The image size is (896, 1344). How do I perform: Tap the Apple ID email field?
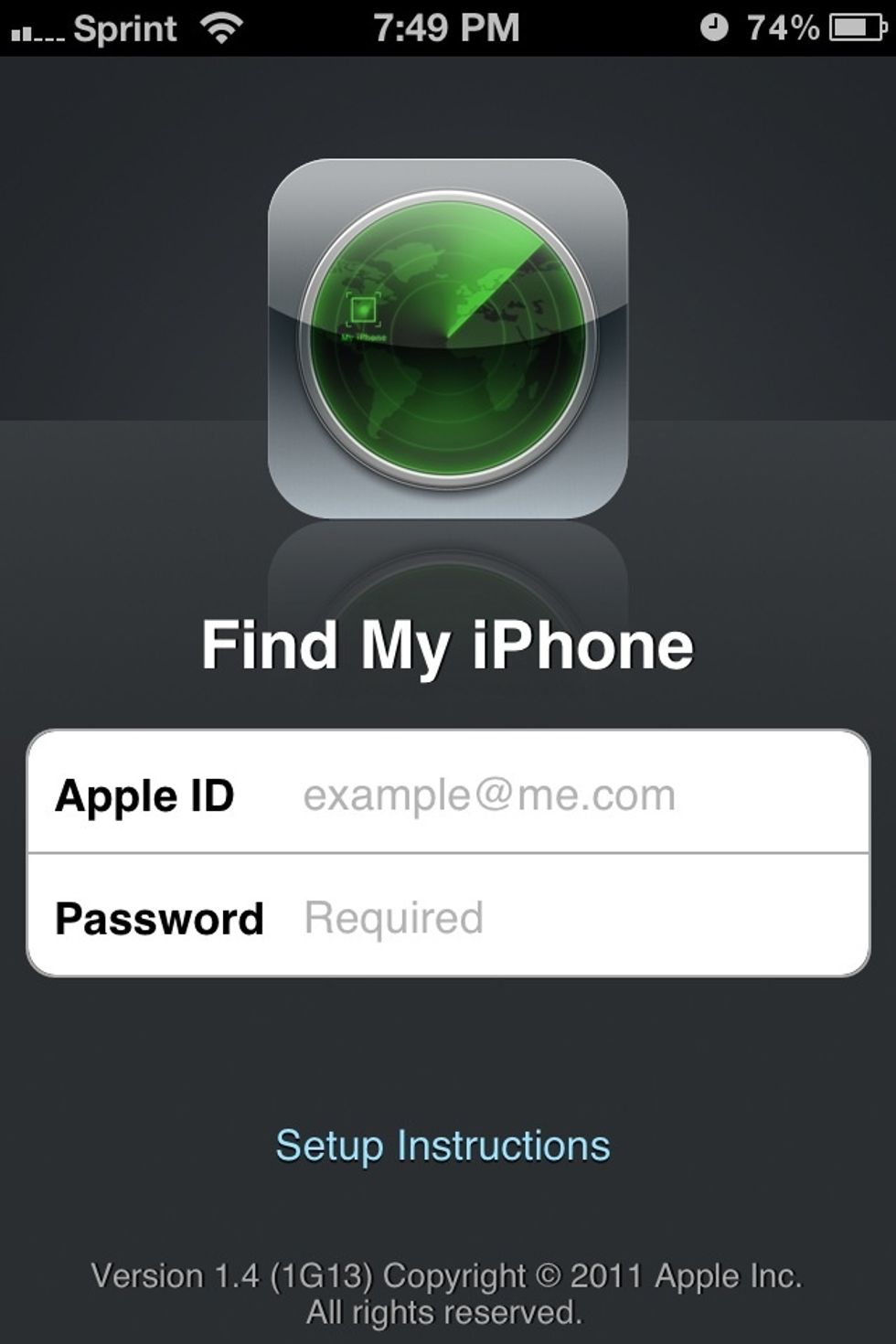pos(567,795)
